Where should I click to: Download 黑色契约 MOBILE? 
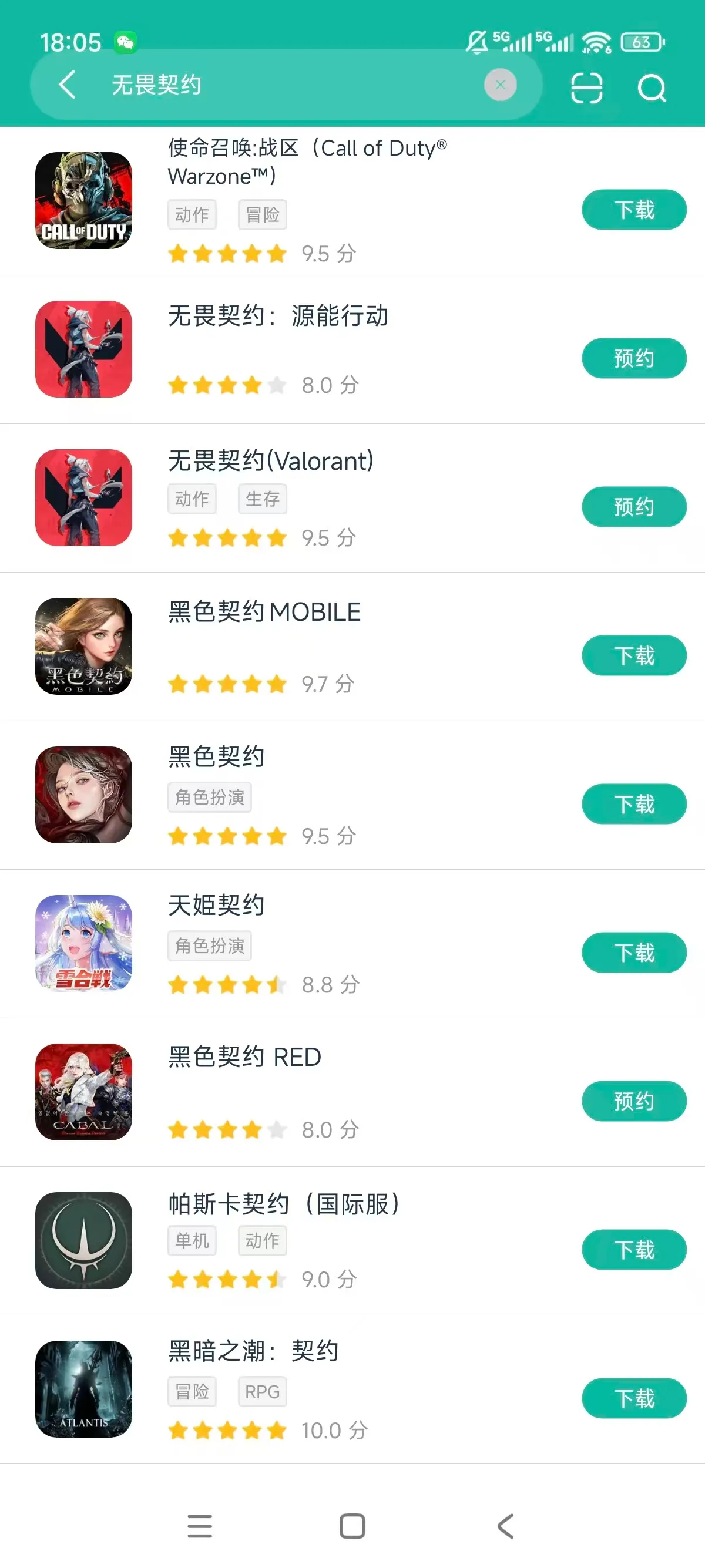[634, 655]
